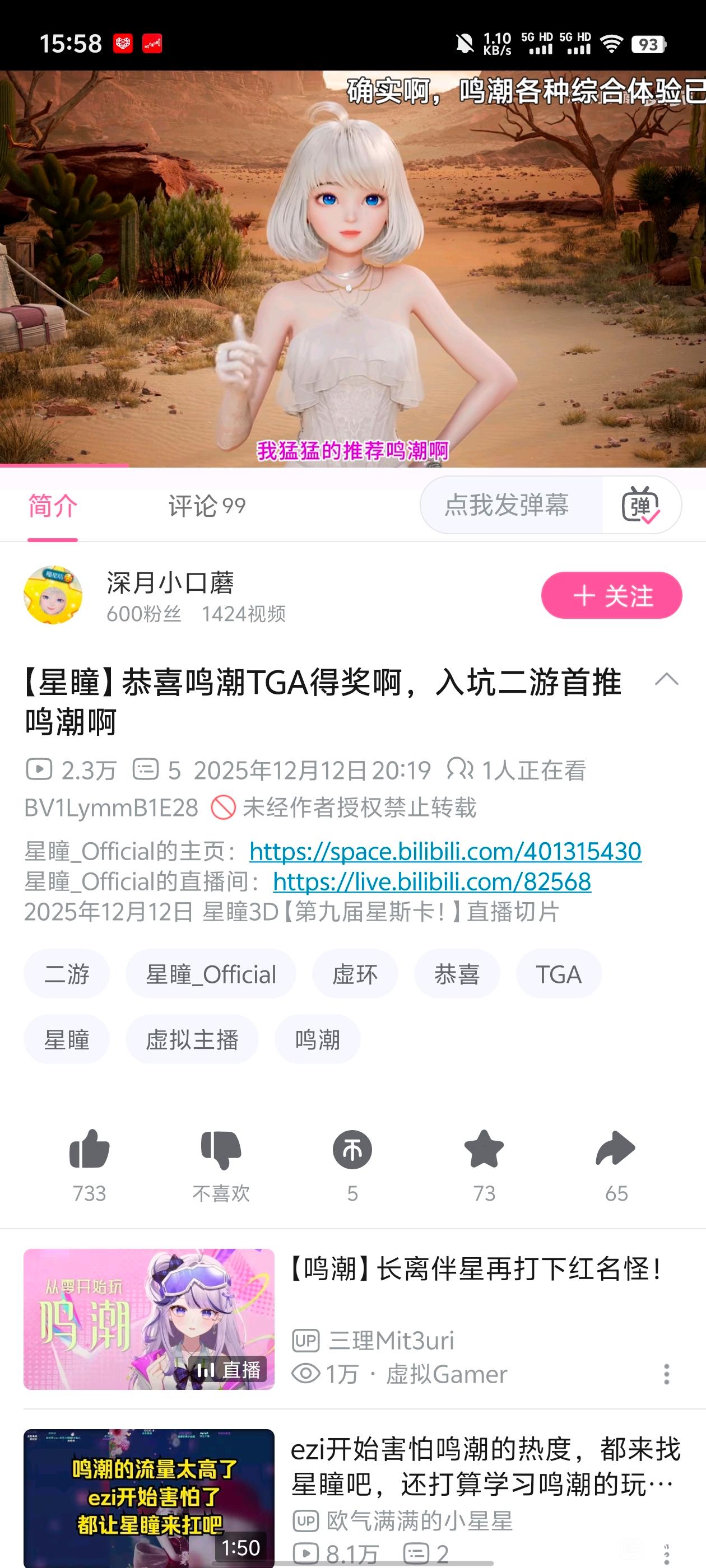
Task: Open the live stream 长离伴星再打下红名怪
Action: [x=475, y=1270]
